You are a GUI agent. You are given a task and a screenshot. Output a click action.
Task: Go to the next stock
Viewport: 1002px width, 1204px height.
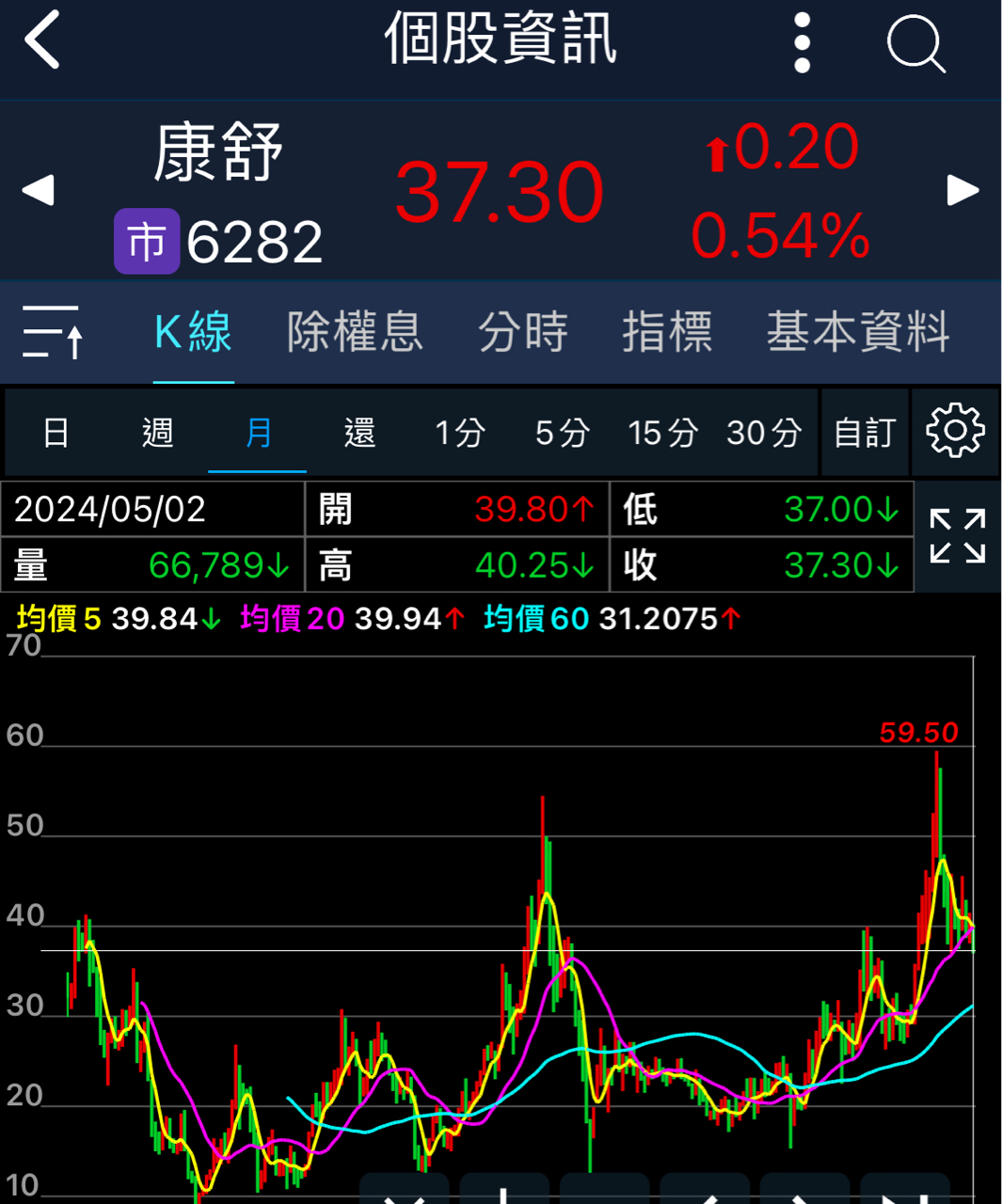(x=963, y=190)
